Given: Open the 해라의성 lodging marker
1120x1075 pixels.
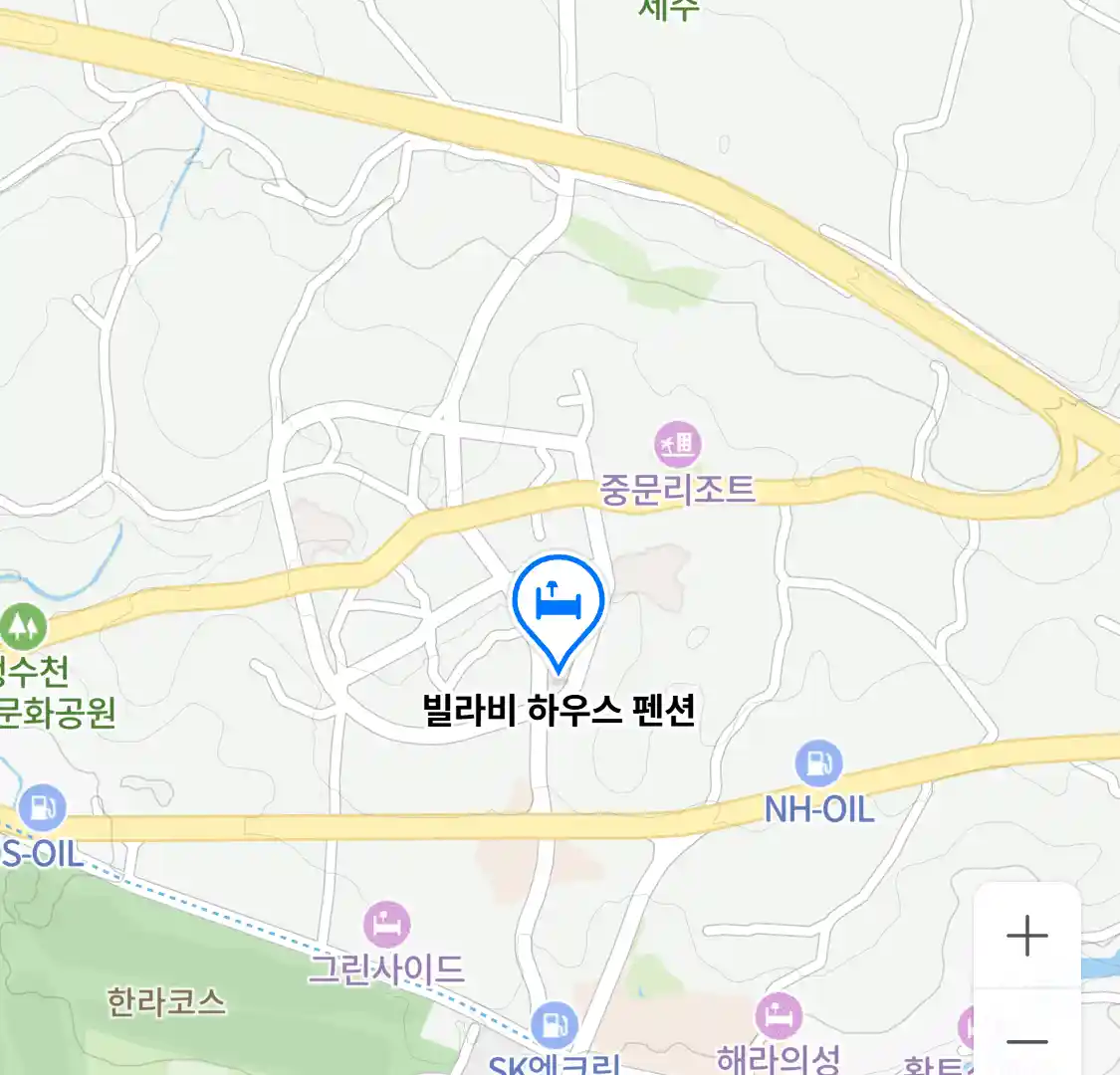Looking at the screenshot, I should (x=779, y=1017).
